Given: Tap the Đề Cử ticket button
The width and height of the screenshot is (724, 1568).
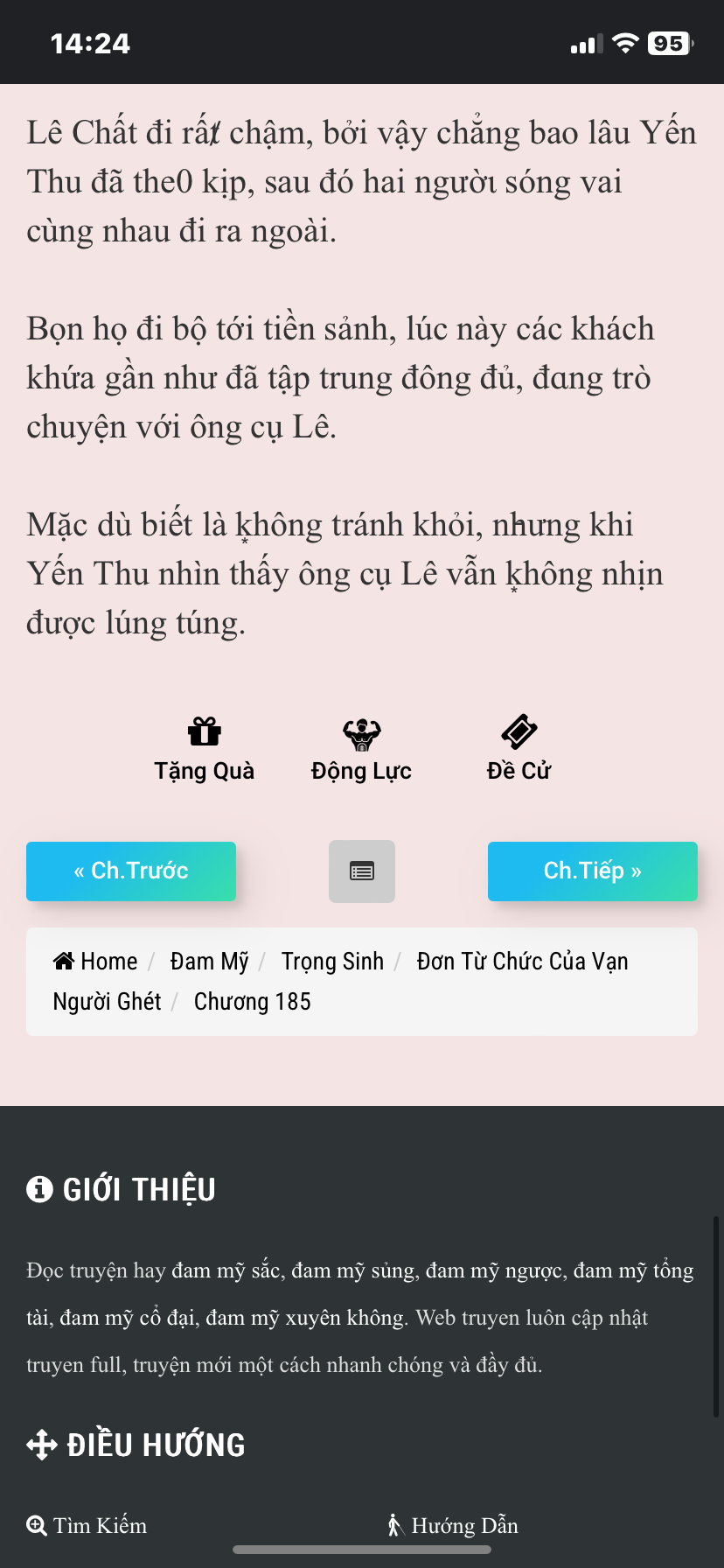Looking at the screenshot, I should (519, 750).
